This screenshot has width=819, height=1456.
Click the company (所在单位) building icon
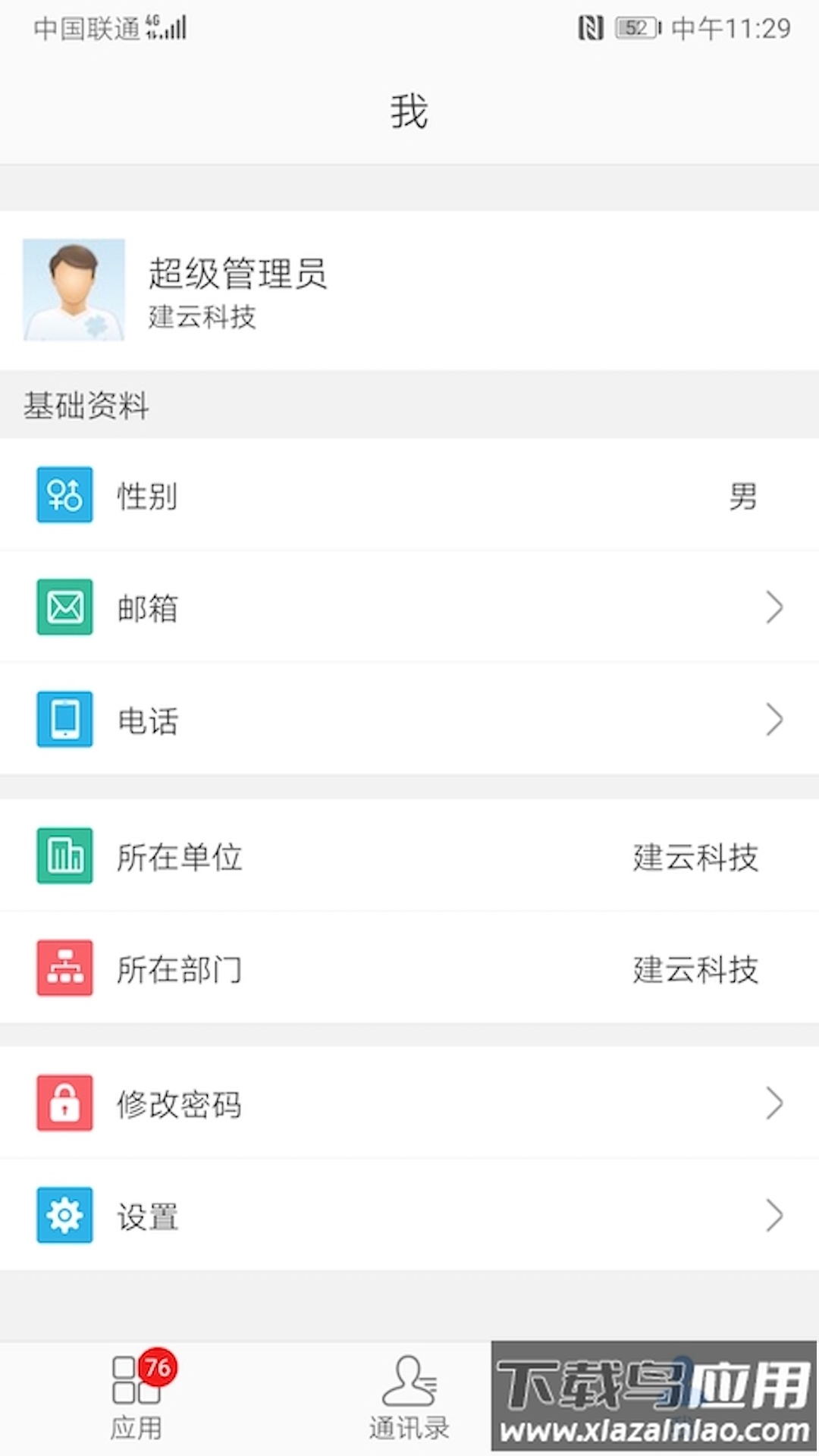64,855
